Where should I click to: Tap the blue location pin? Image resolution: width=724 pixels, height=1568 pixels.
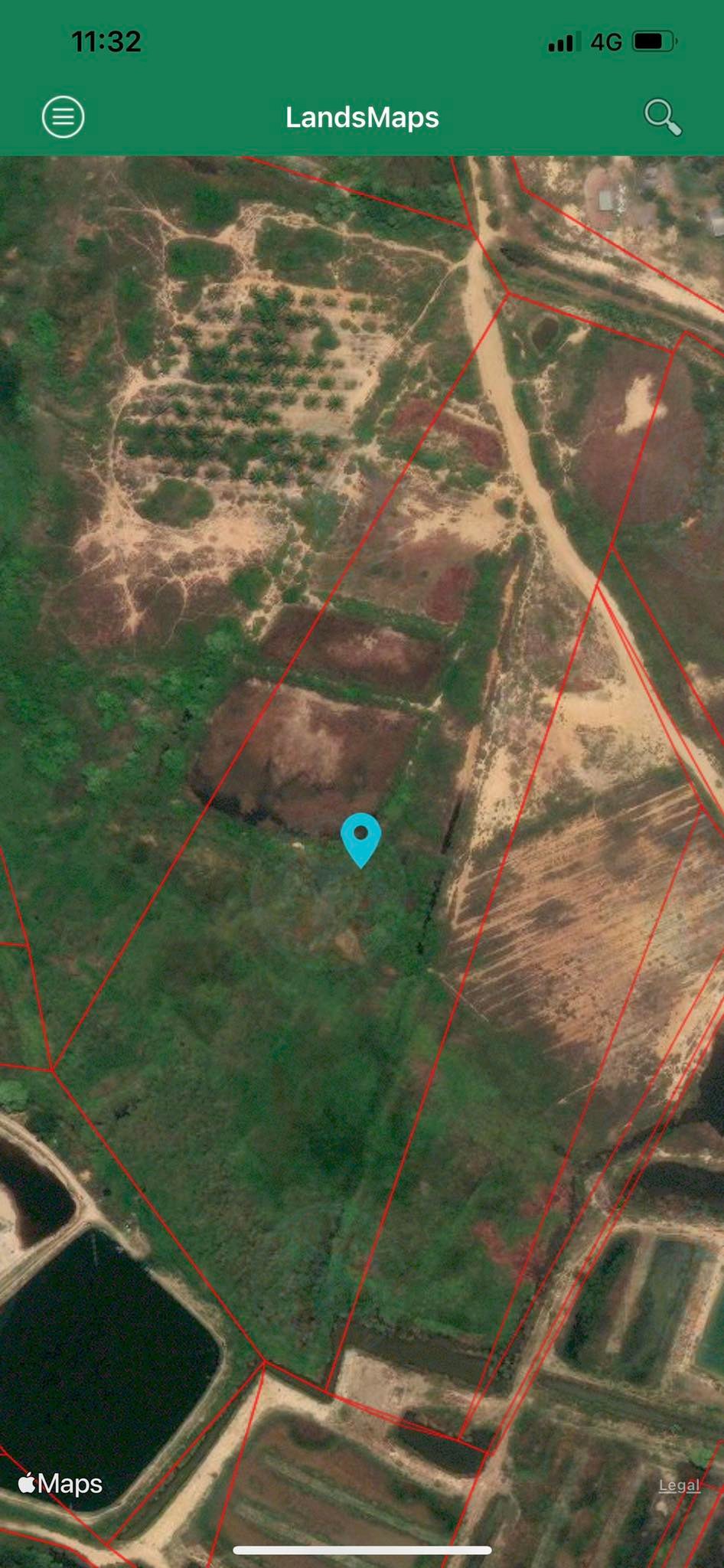click(x=360, y=841)
